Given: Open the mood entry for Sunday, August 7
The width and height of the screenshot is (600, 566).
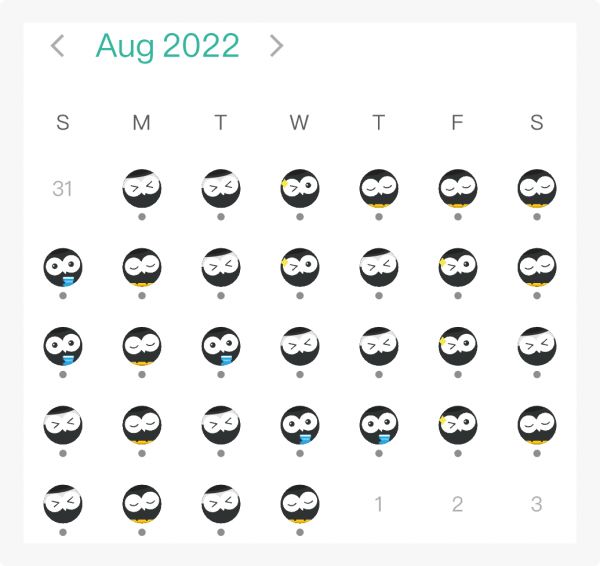Looking at the screenshot, I should click(x=62, y=267).
